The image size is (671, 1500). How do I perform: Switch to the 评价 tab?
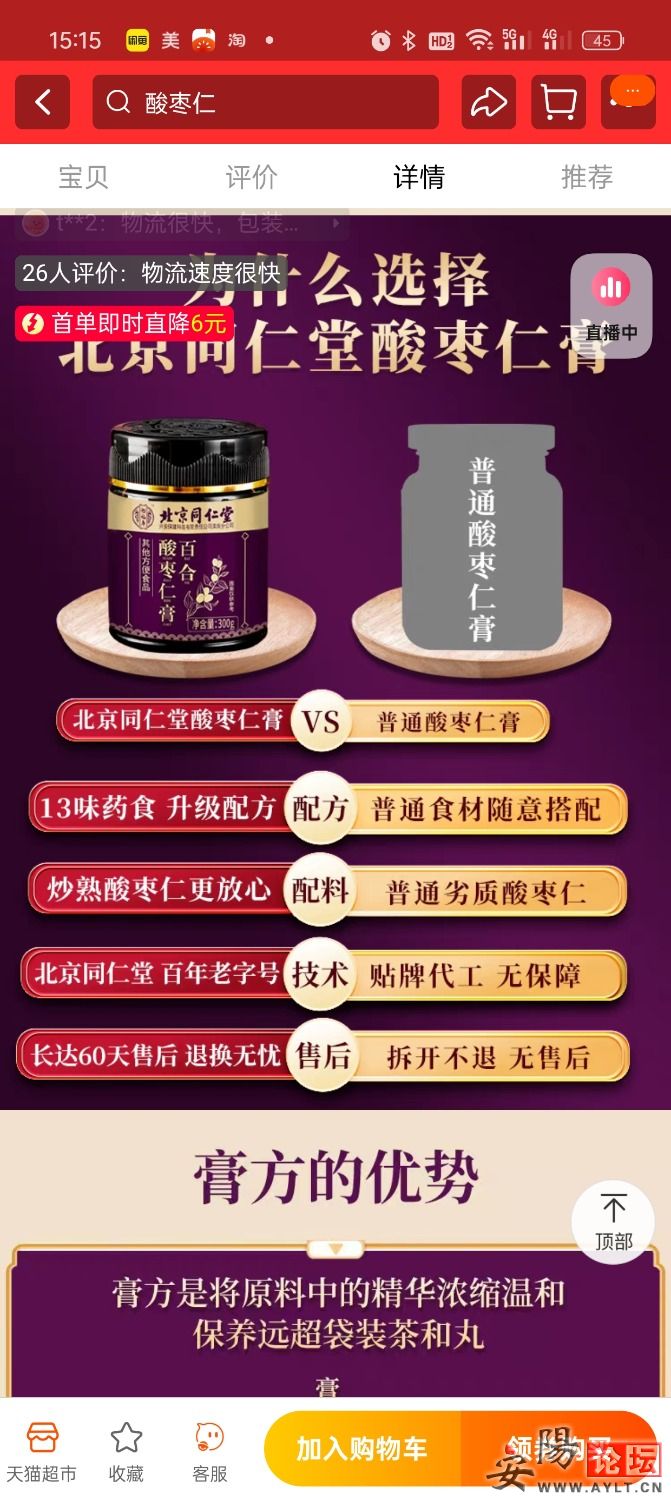pyautogui.click(x=251, y=177)
